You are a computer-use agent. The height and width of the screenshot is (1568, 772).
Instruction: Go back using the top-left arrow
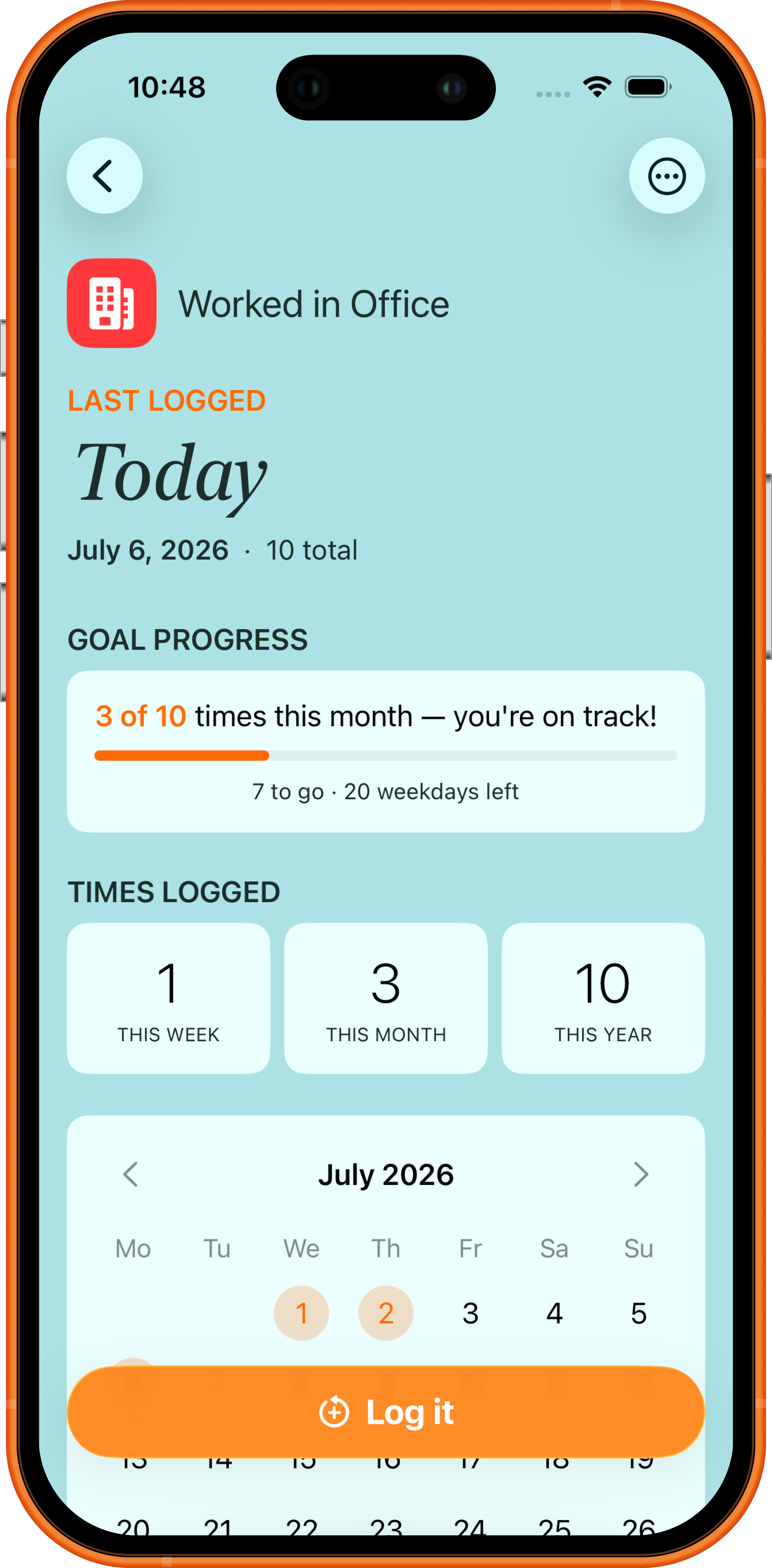(x=105, y=176)
